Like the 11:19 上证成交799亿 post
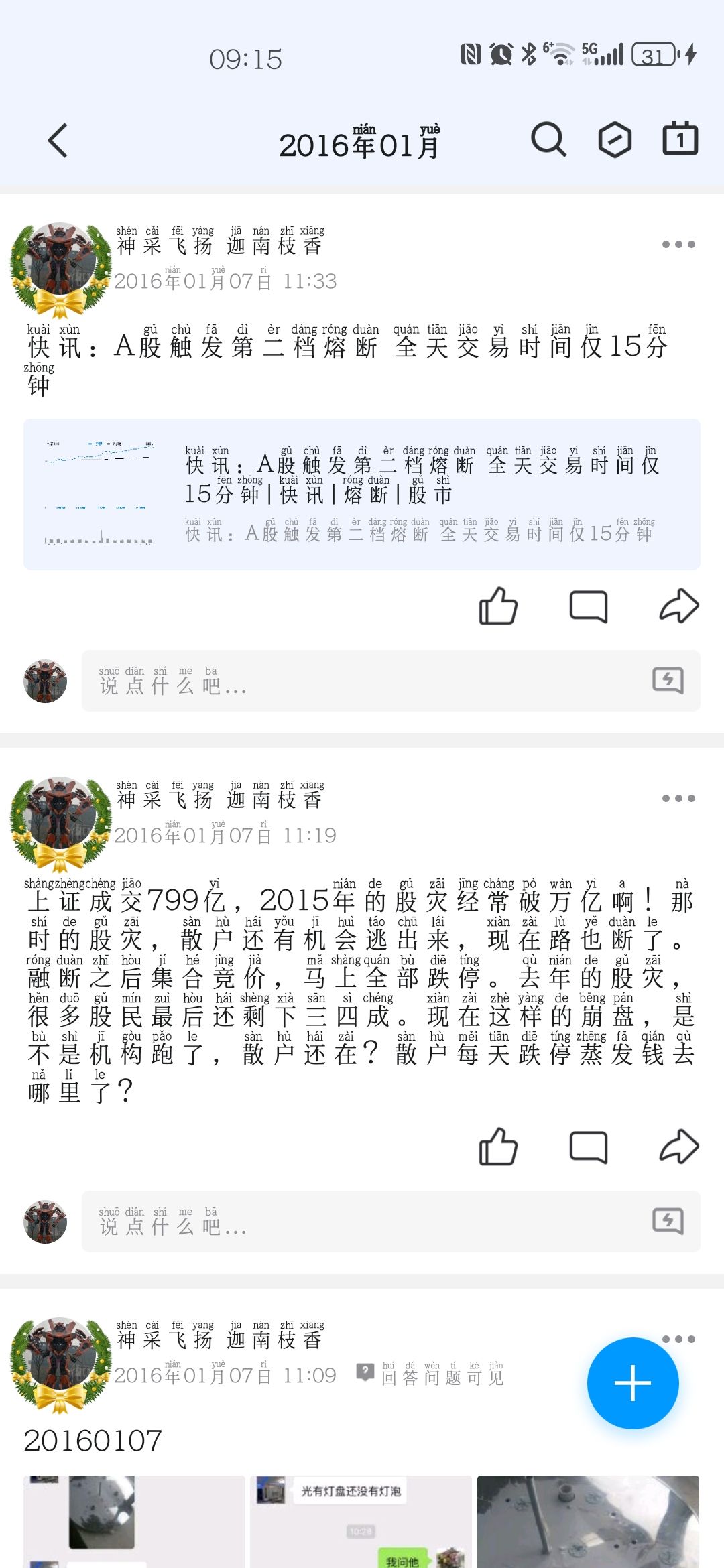This screenshot has width=724, height=1568. pos(498,1147)
